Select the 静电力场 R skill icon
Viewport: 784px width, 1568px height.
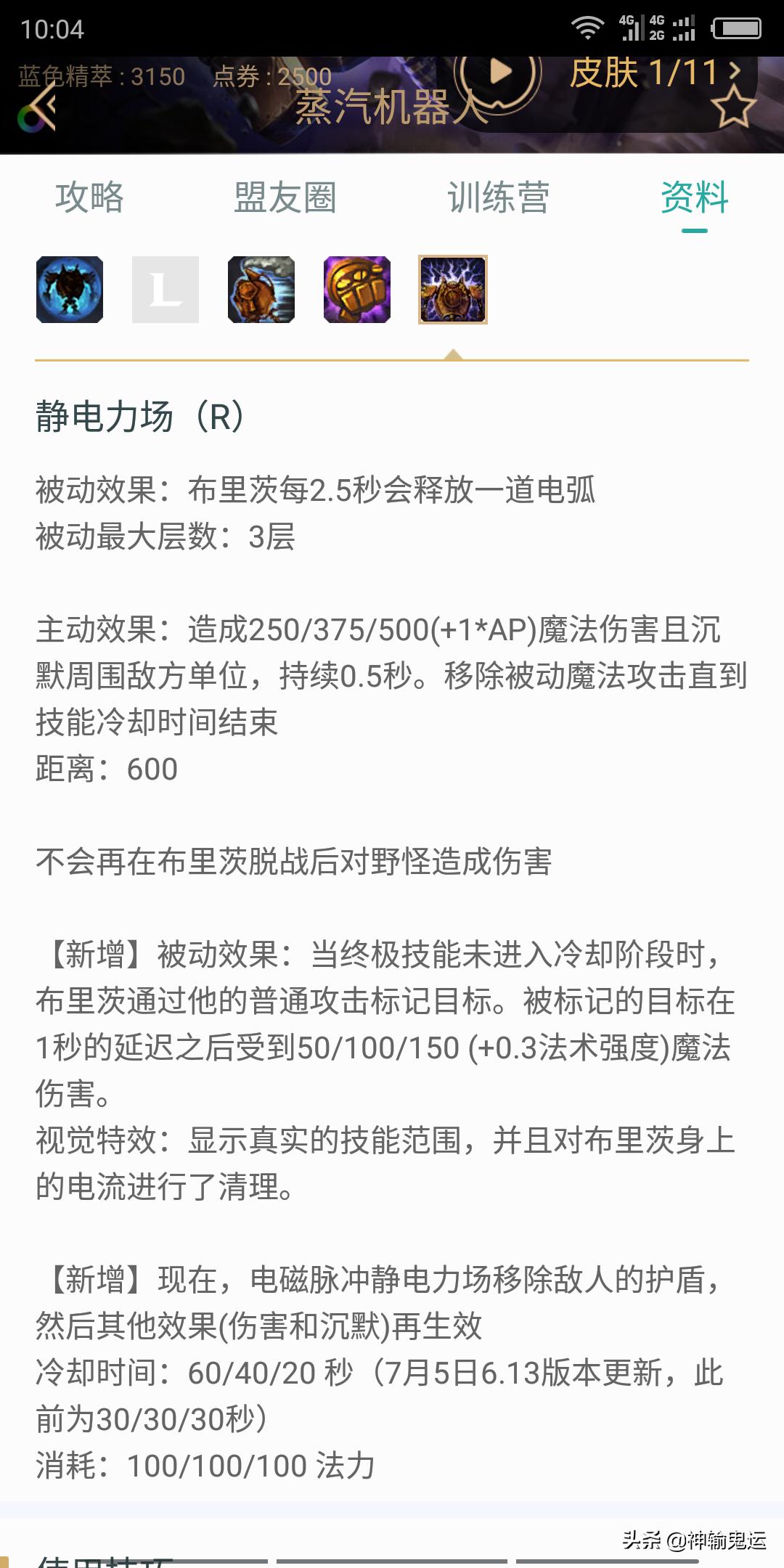point(453,290)
